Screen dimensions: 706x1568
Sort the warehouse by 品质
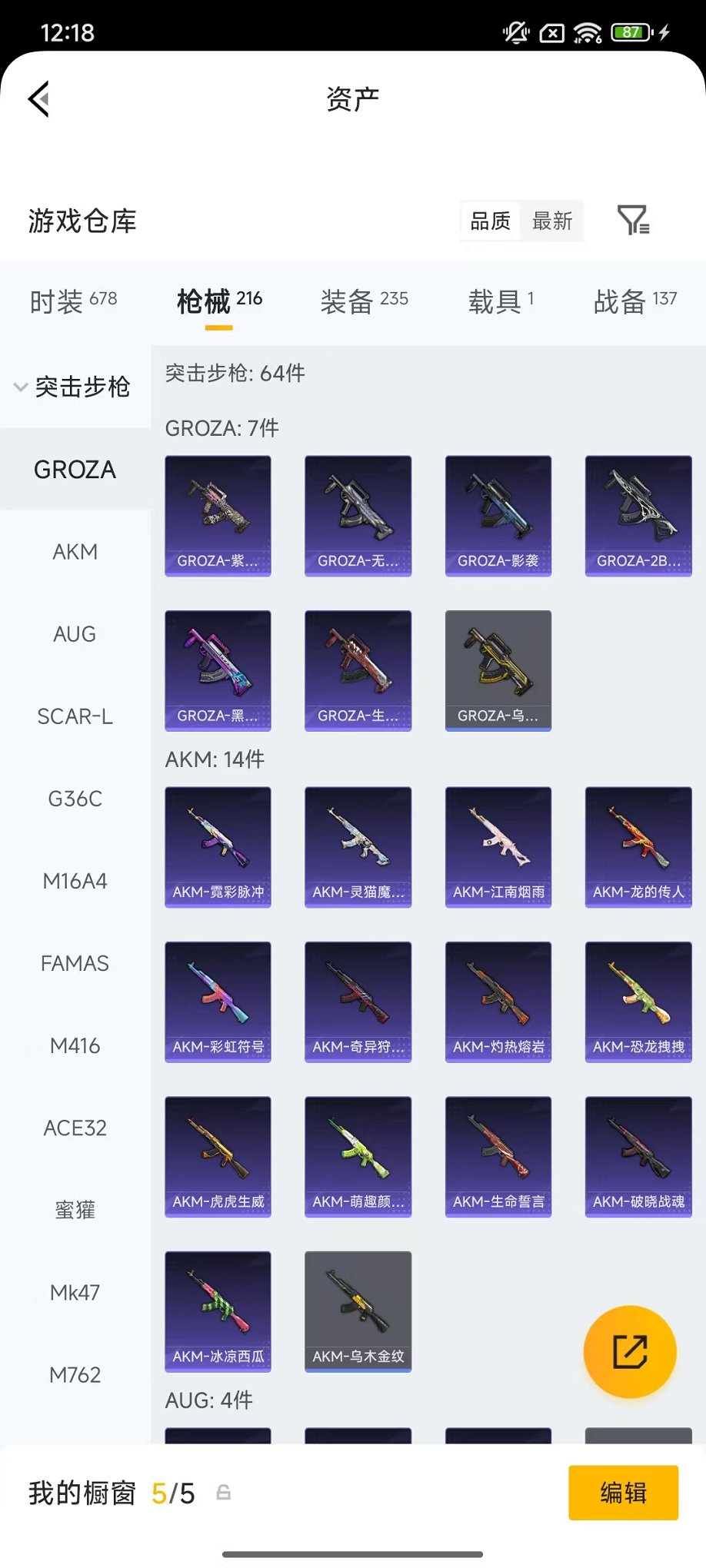tap(490, 221)
